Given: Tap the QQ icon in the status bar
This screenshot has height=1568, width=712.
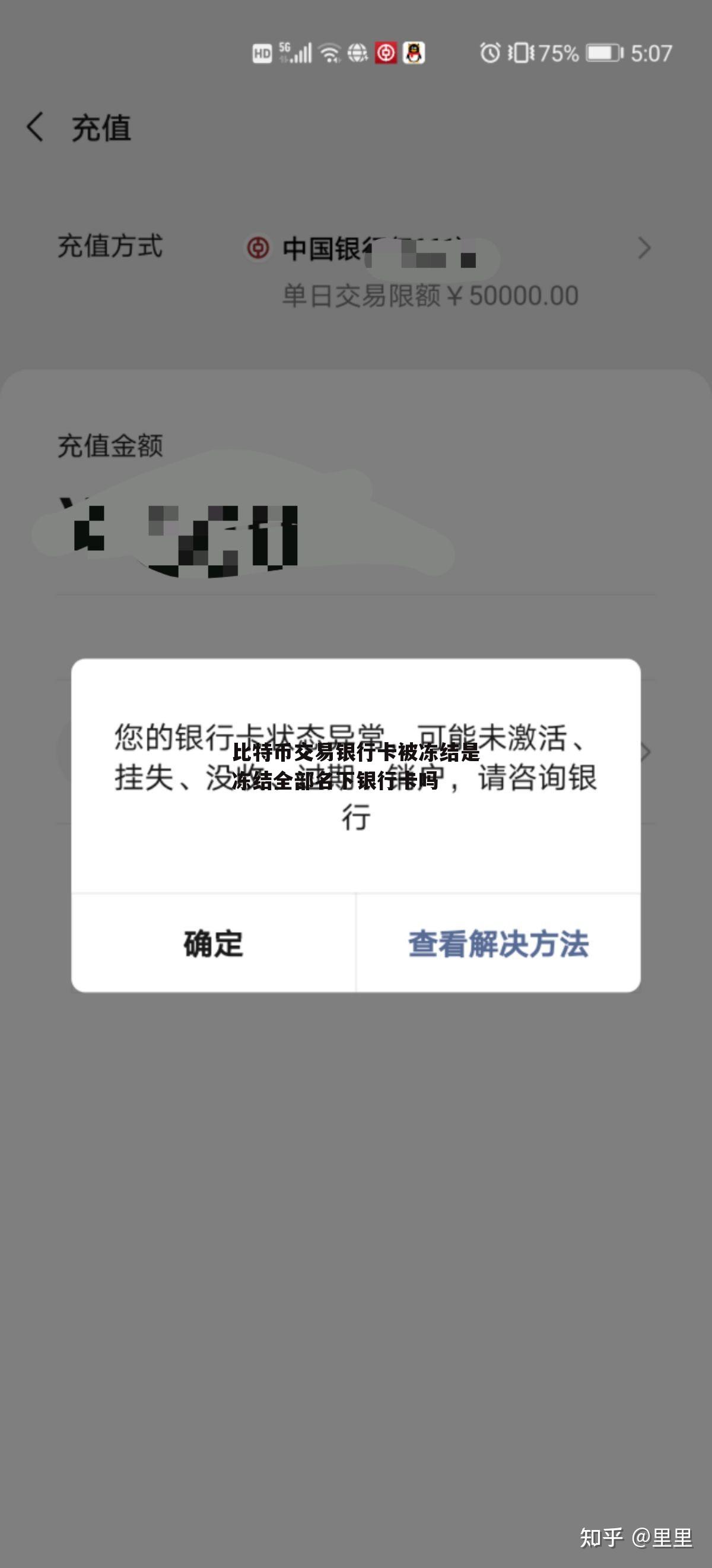Looking at the screenshot, I should pyautogui.click(x=413, y=52).
